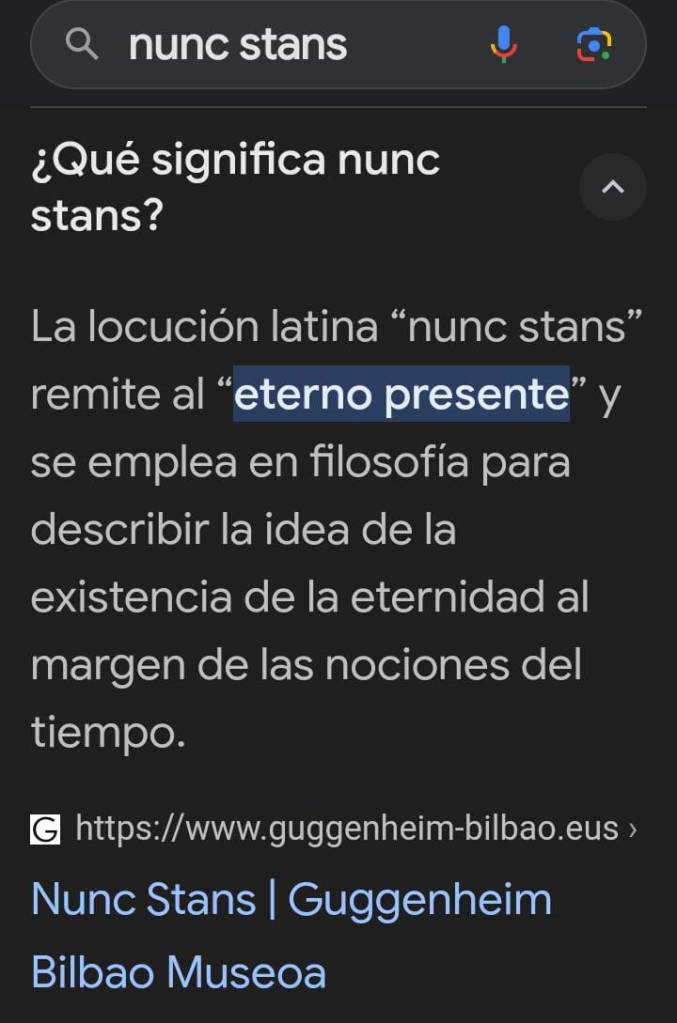The width and height of the screenshot is (677, 1023).
Task: Collapse the ¿Qué significa nunc stans? answer
Action: click(612, 187)
